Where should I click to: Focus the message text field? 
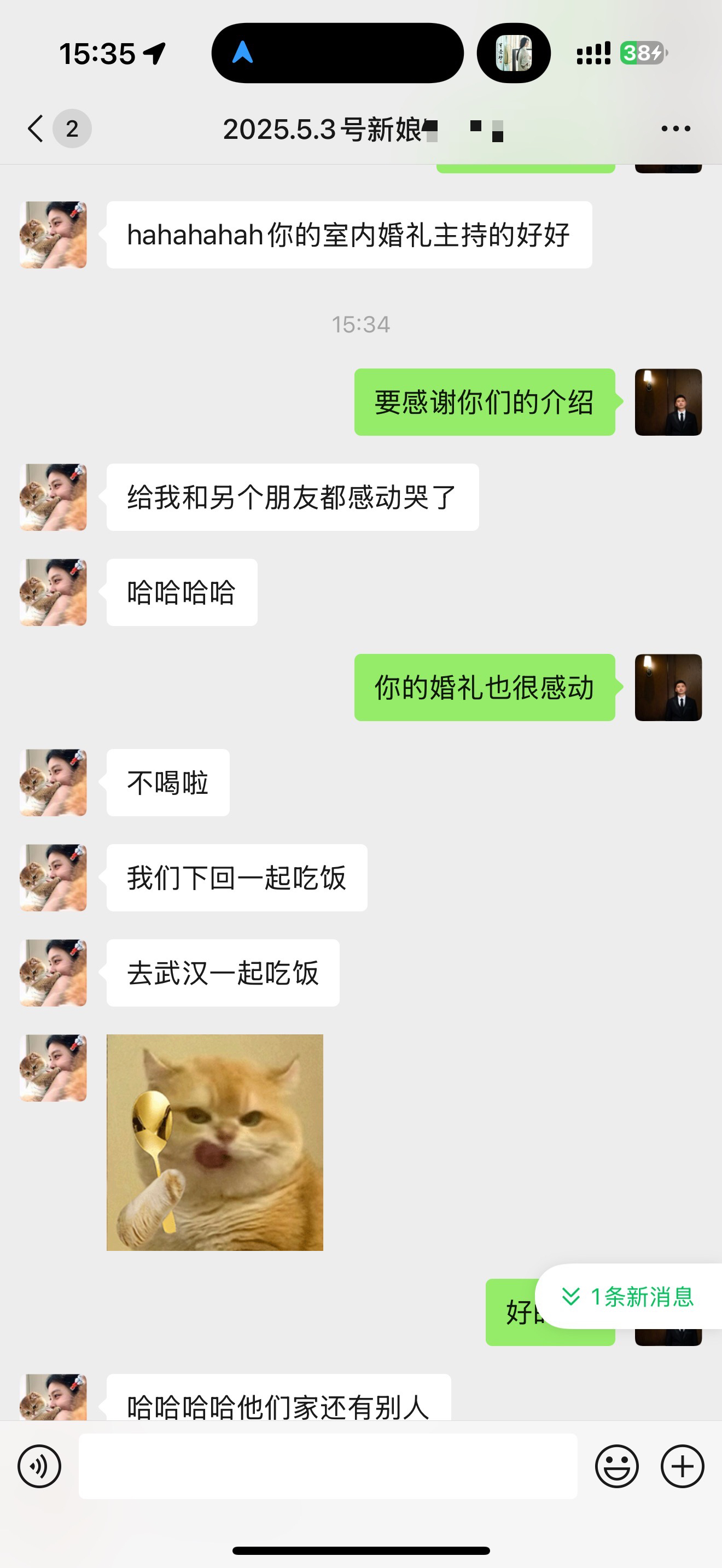pos(328,1466)
